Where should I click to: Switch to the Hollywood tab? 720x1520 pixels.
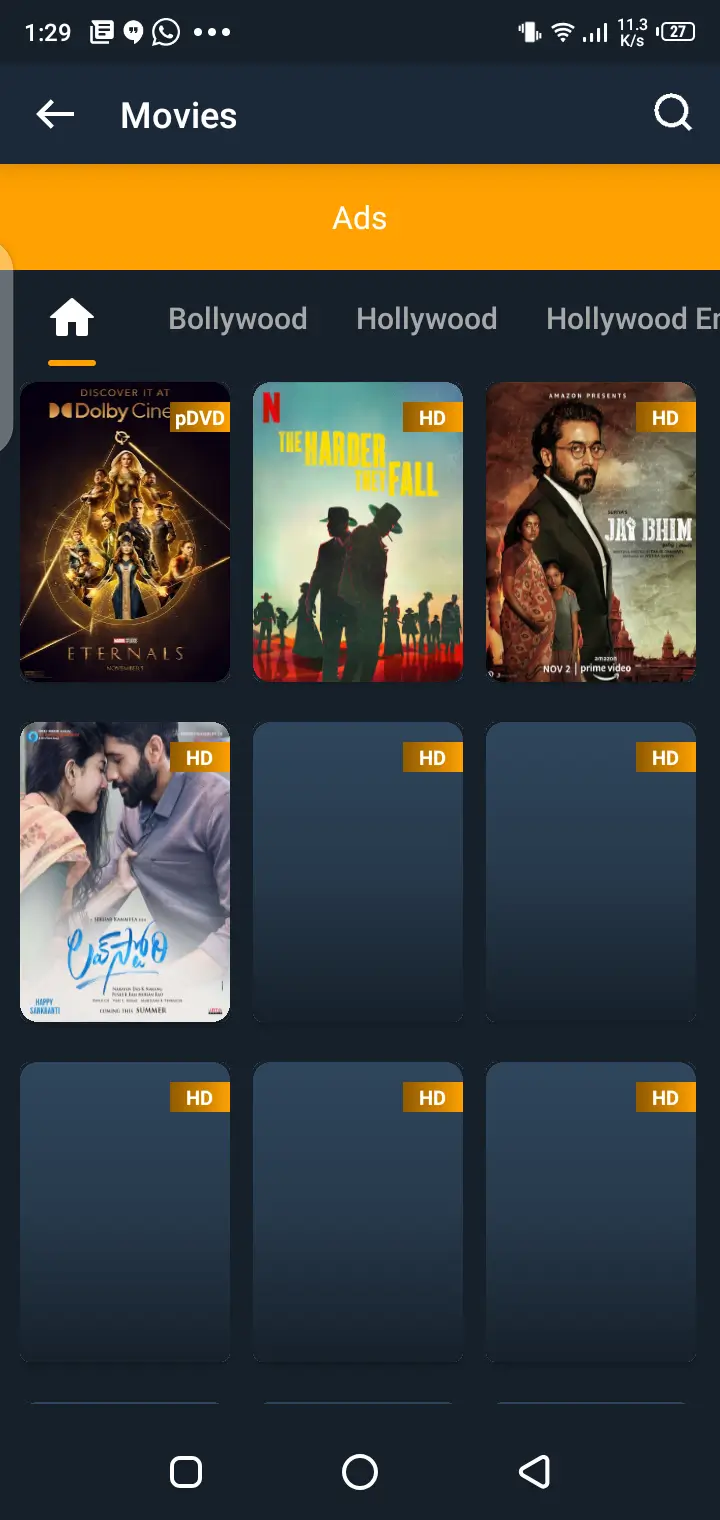point(427,319)
